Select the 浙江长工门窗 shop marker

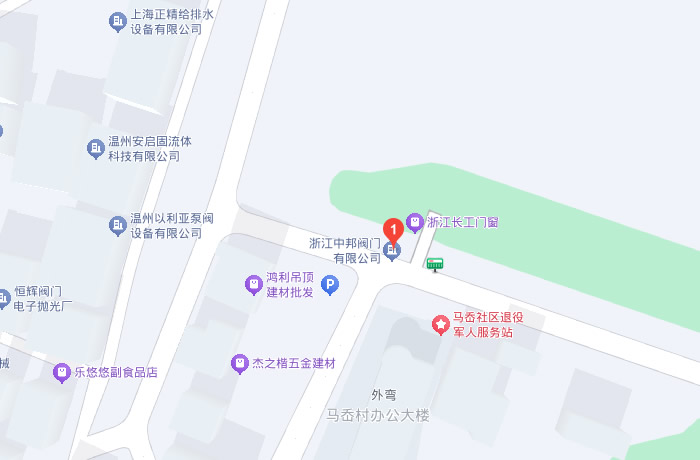coord(415,222)
